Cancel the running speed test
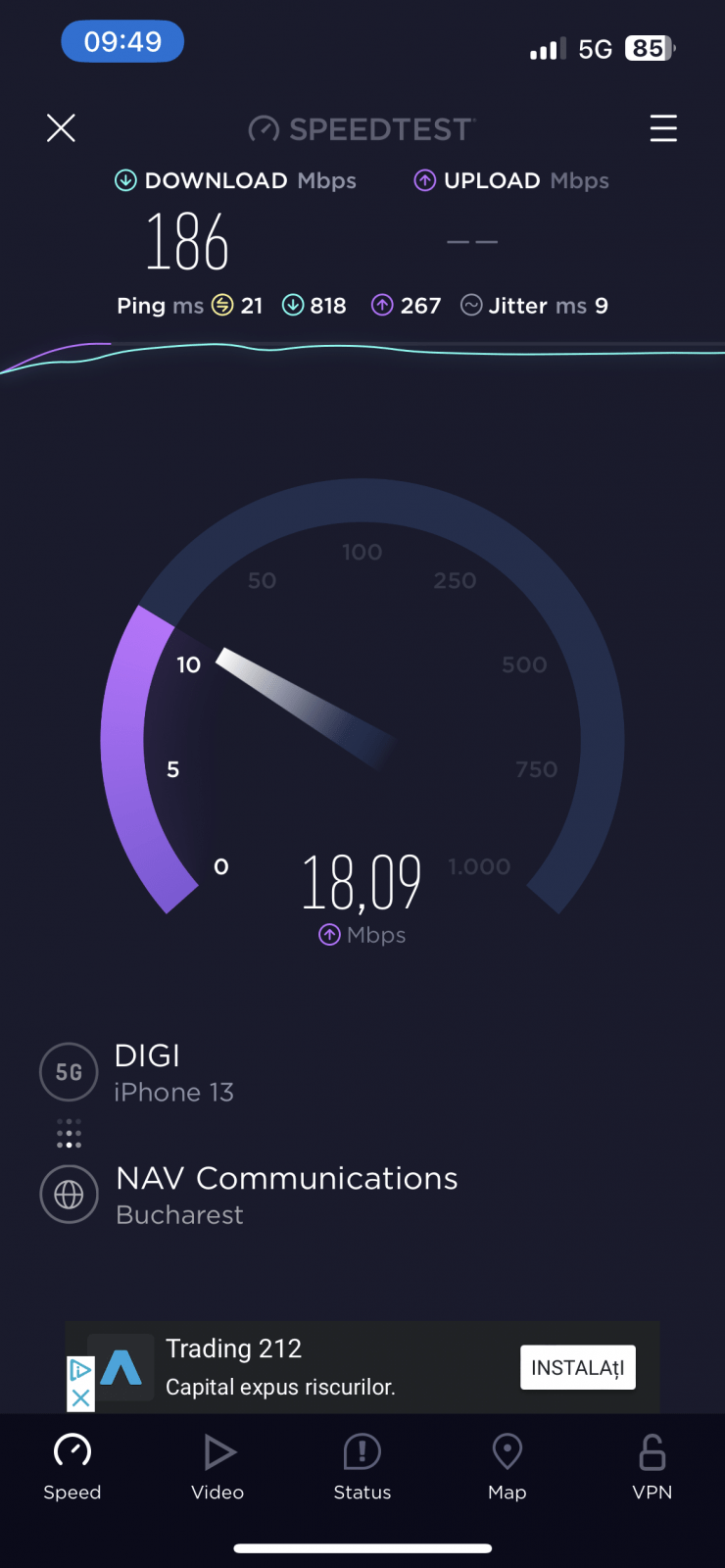 coord(61,128)
